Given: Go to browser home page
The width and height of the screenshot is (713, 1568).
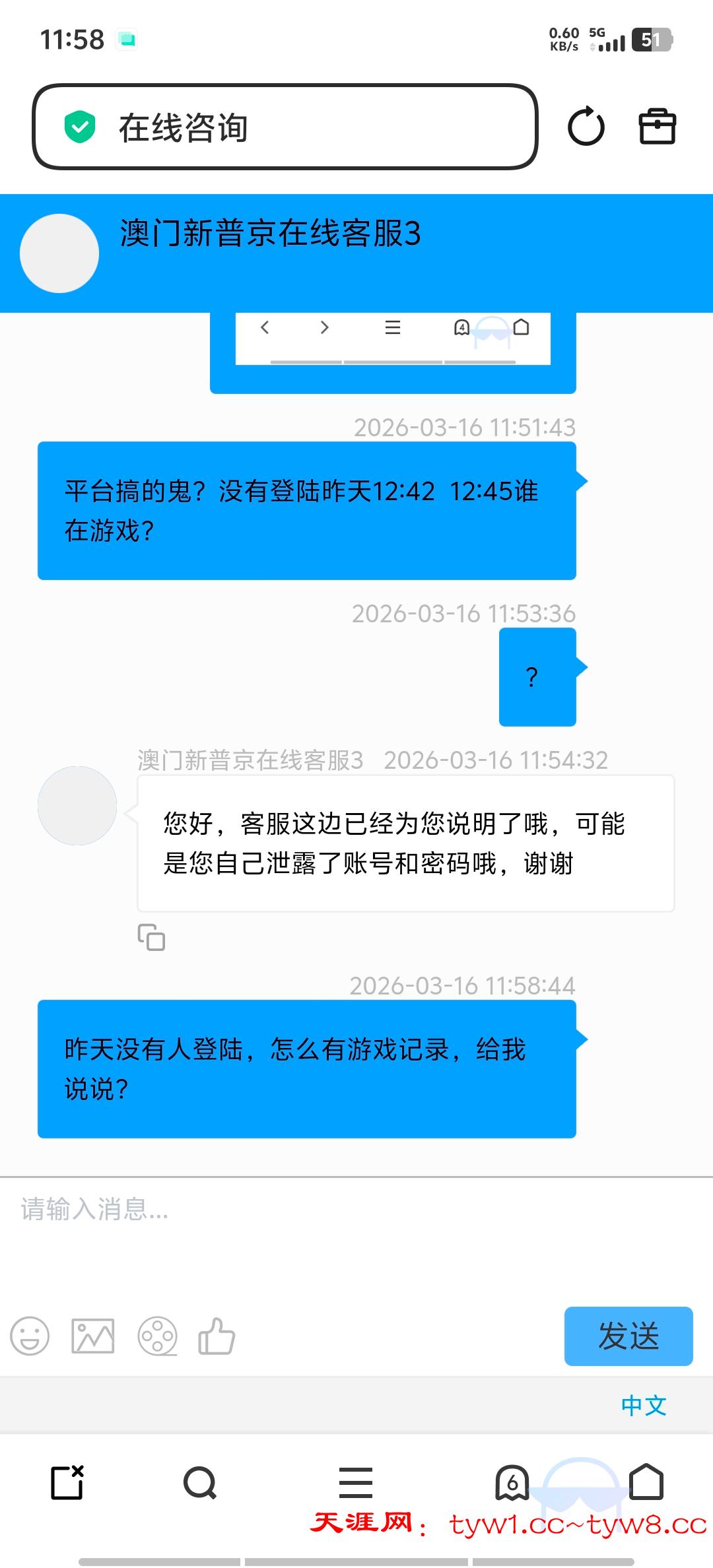Looking at the screenshot, I should [646, 1482].
